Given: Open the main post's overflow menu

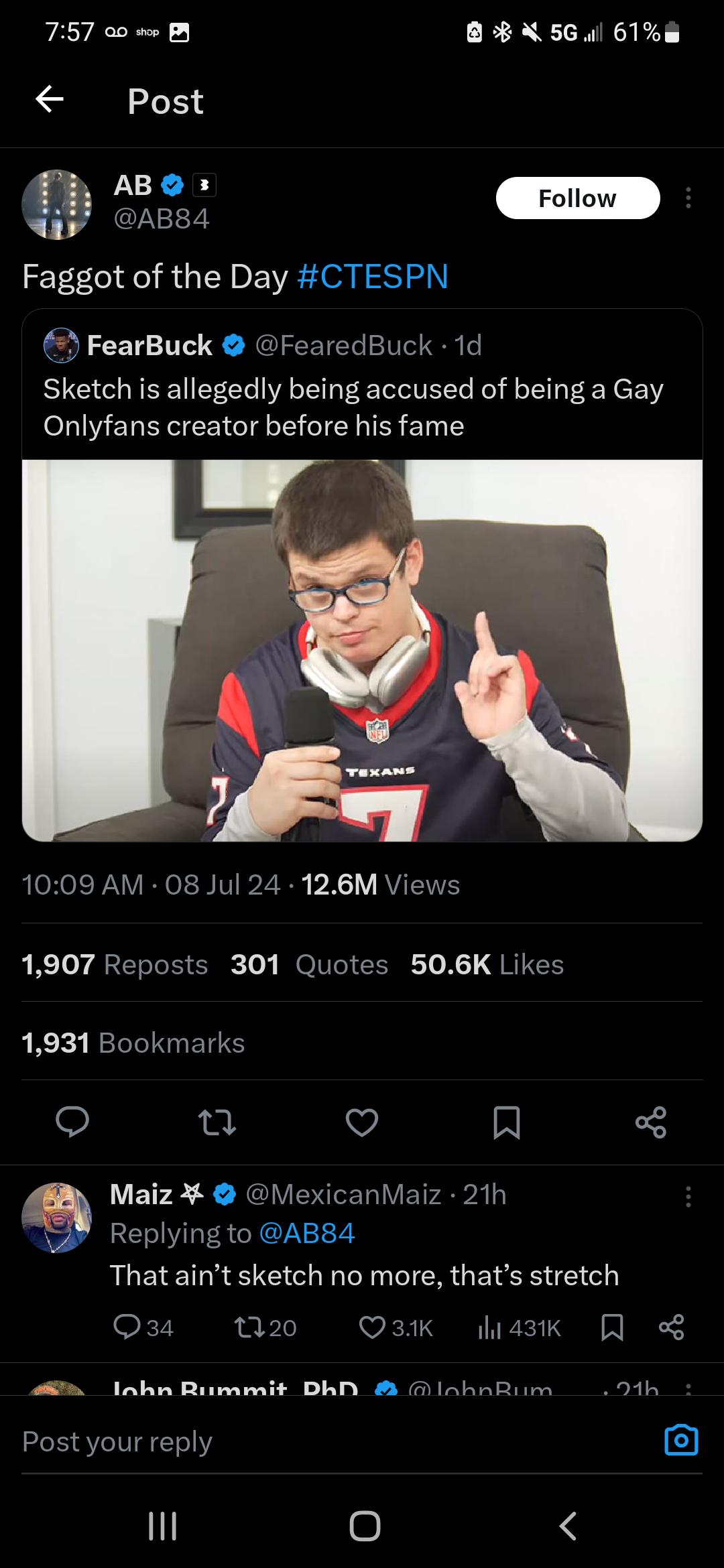Looking at the screenshot, I should (688, 198).
